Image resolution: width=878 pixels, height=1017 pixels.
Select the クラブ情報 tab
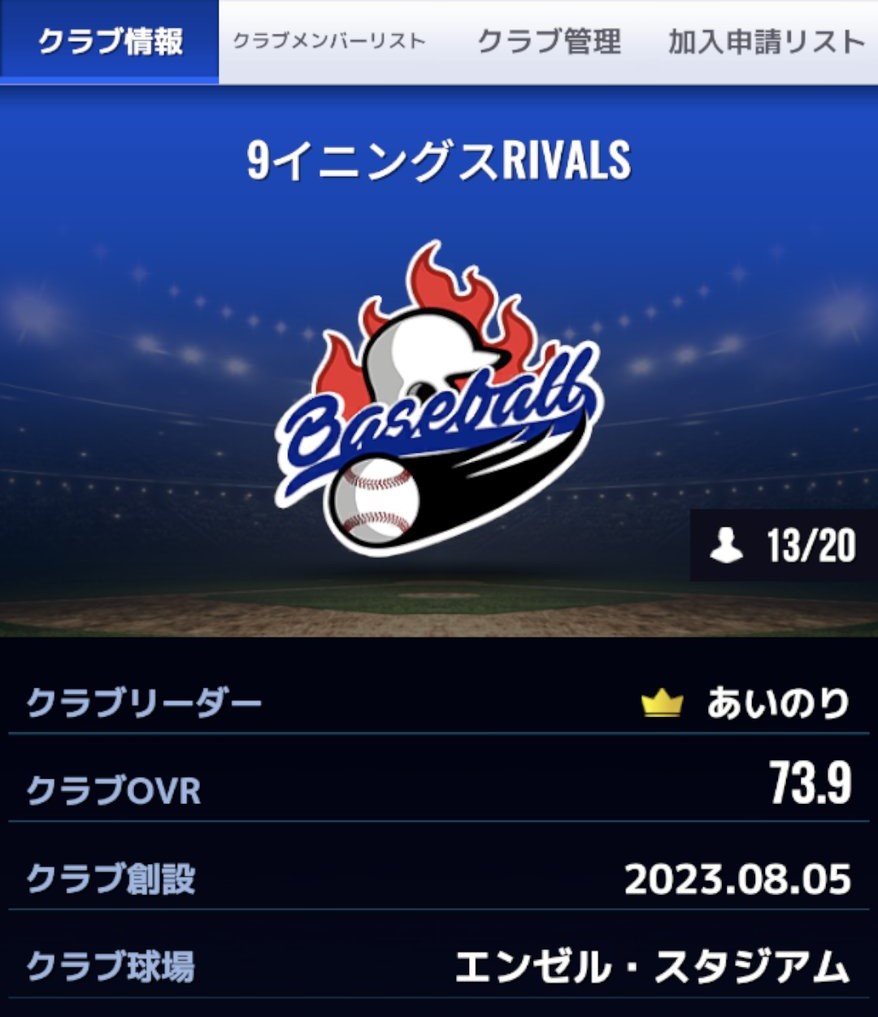(x=110, y=42)
